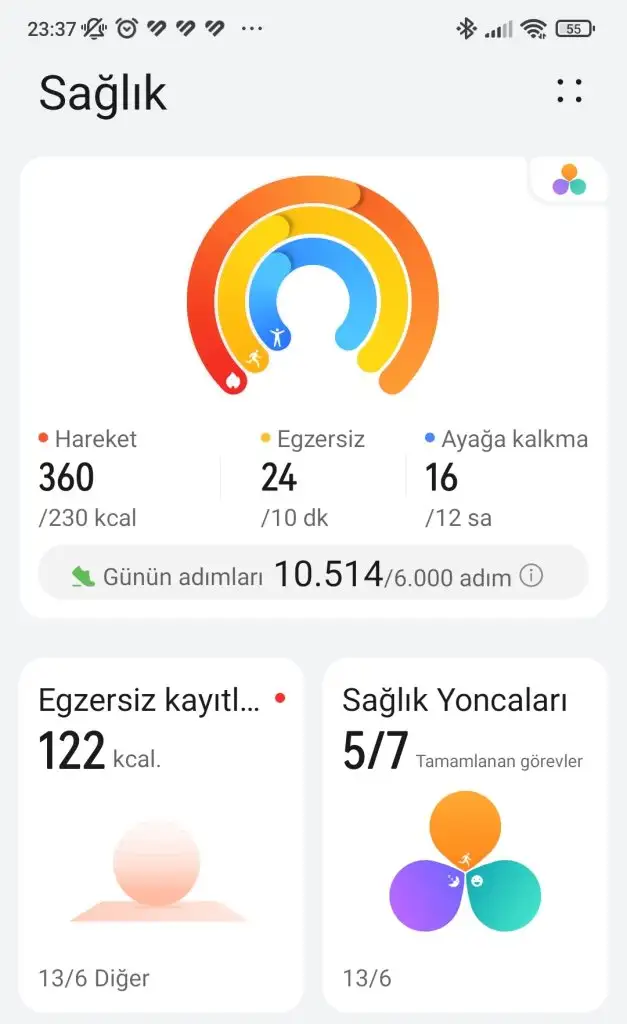Open the Egzersiz kayıtları card
627x1024 pixels.
pos(161,833)
